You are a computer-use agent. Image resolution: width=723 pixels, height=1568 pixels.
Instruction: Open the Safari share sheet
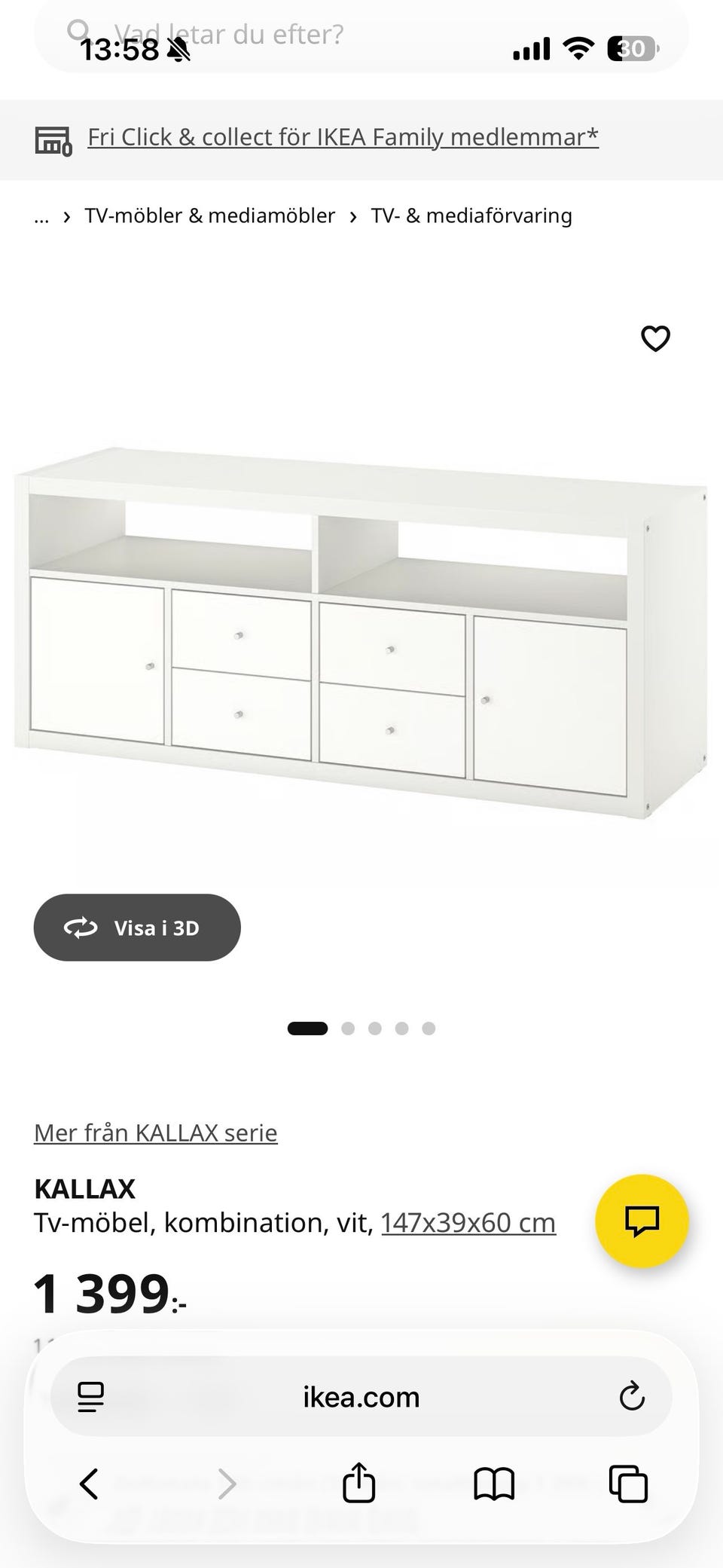click(x=359, y=1484)
